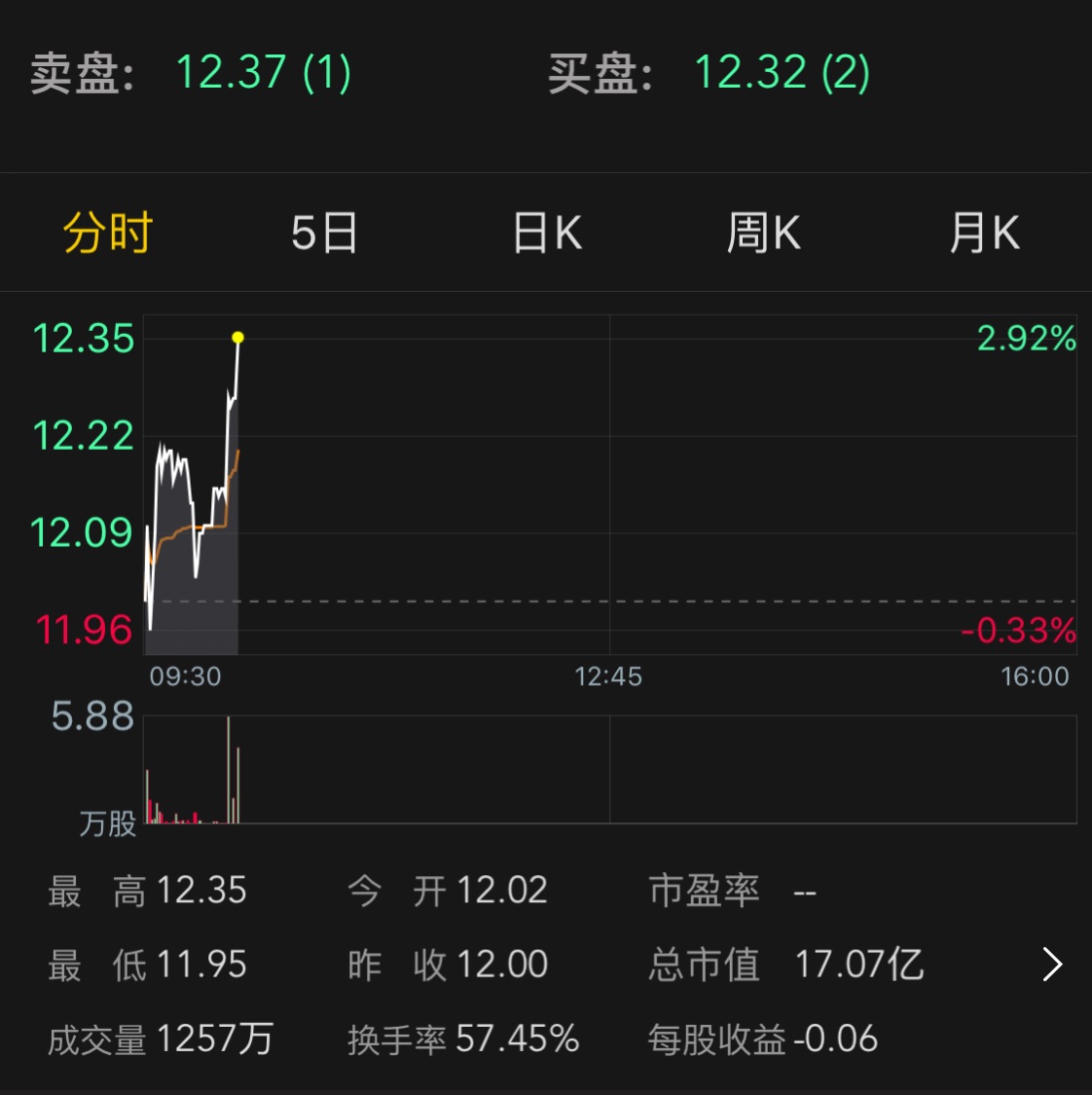Screen dimensions: 1092x1095
Task: Show the 月K chart tab
Action: [984, 234]
